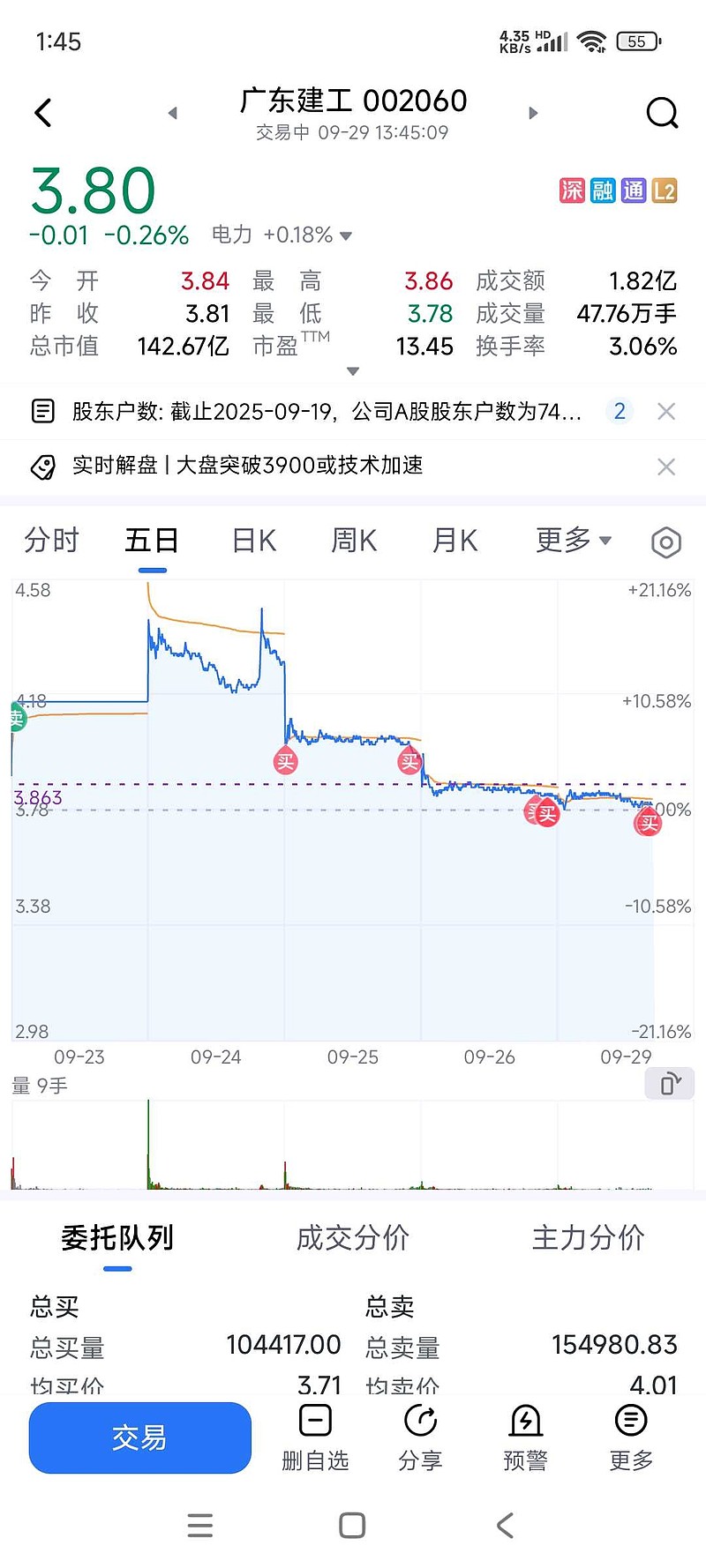Switch to 成交分价 tab
Viewport: 706px width, 1568px height.
353,1238
